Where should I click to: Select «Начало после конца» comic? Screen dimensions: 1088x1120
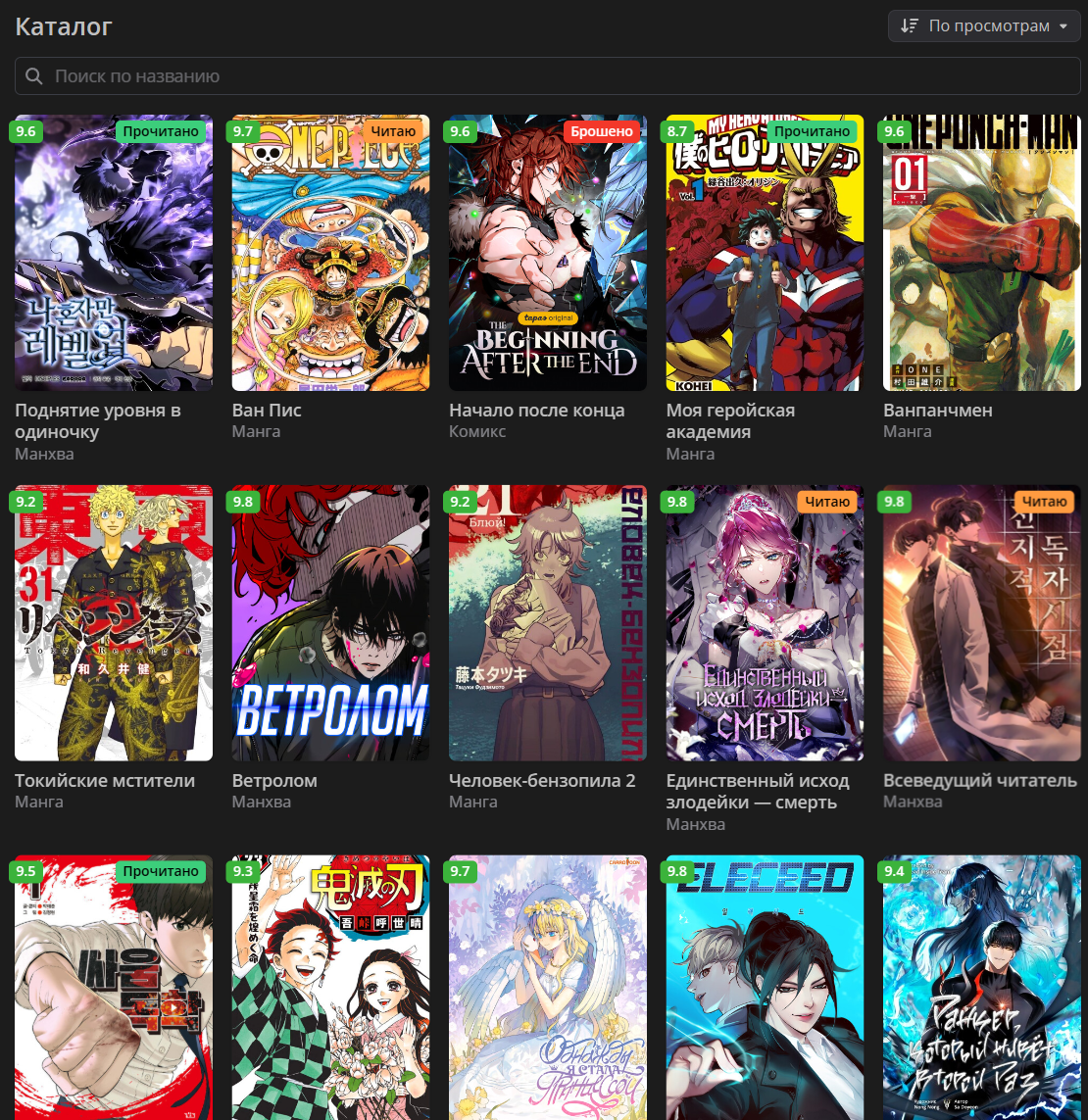(x=547, y=253)
